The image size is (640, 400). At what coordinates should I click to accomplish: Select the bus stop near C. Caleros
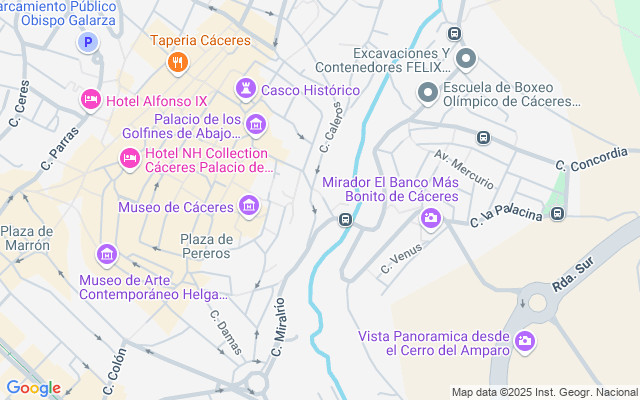(345, 220)
